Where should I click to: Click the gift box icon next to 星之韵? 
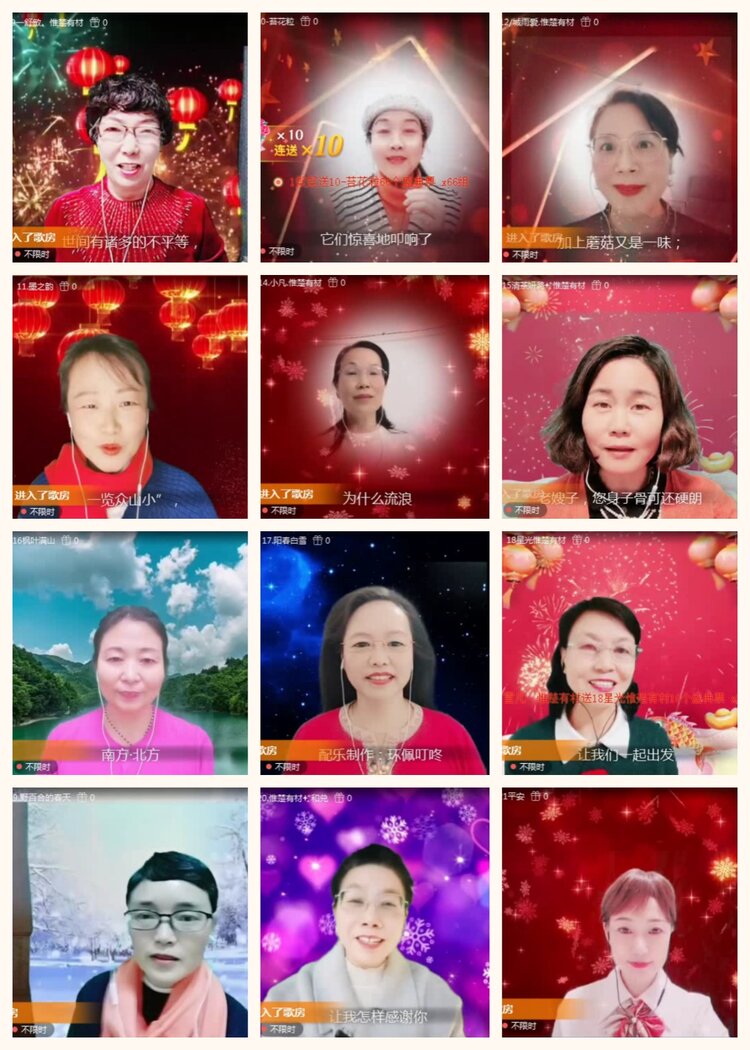pyautogui.click(x=65, y=285)
